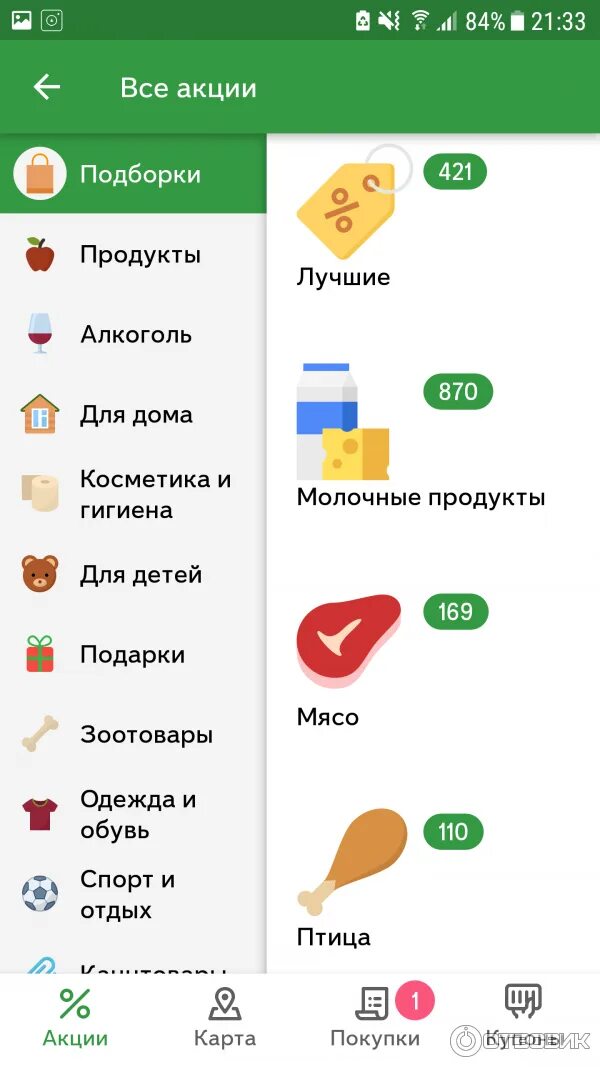This screenshot has height=1067, width=600.
Task: Open the Покупки tab
Action: (x=375, y=1018)
